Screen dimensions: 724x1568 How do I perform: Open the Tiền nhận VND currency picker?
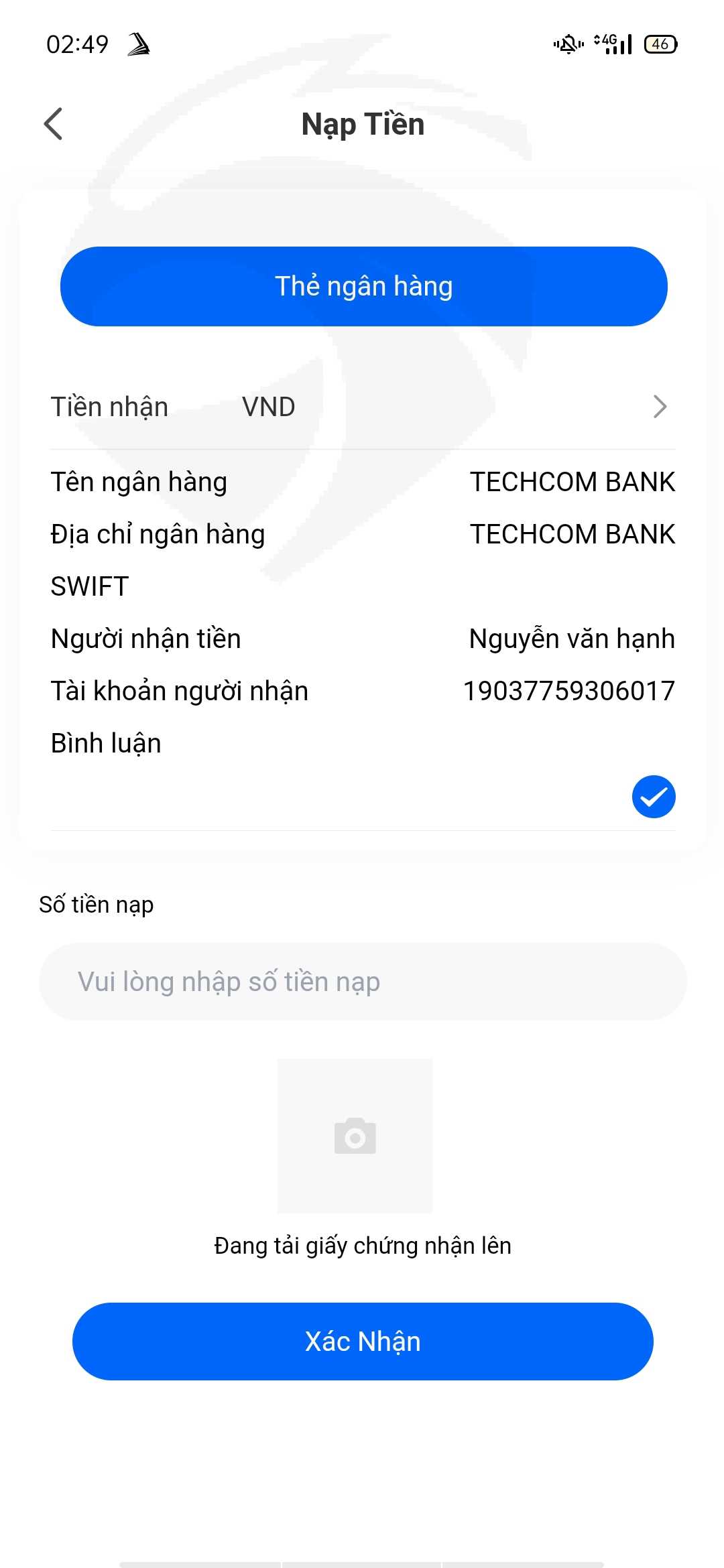click(x=363, y=407)
